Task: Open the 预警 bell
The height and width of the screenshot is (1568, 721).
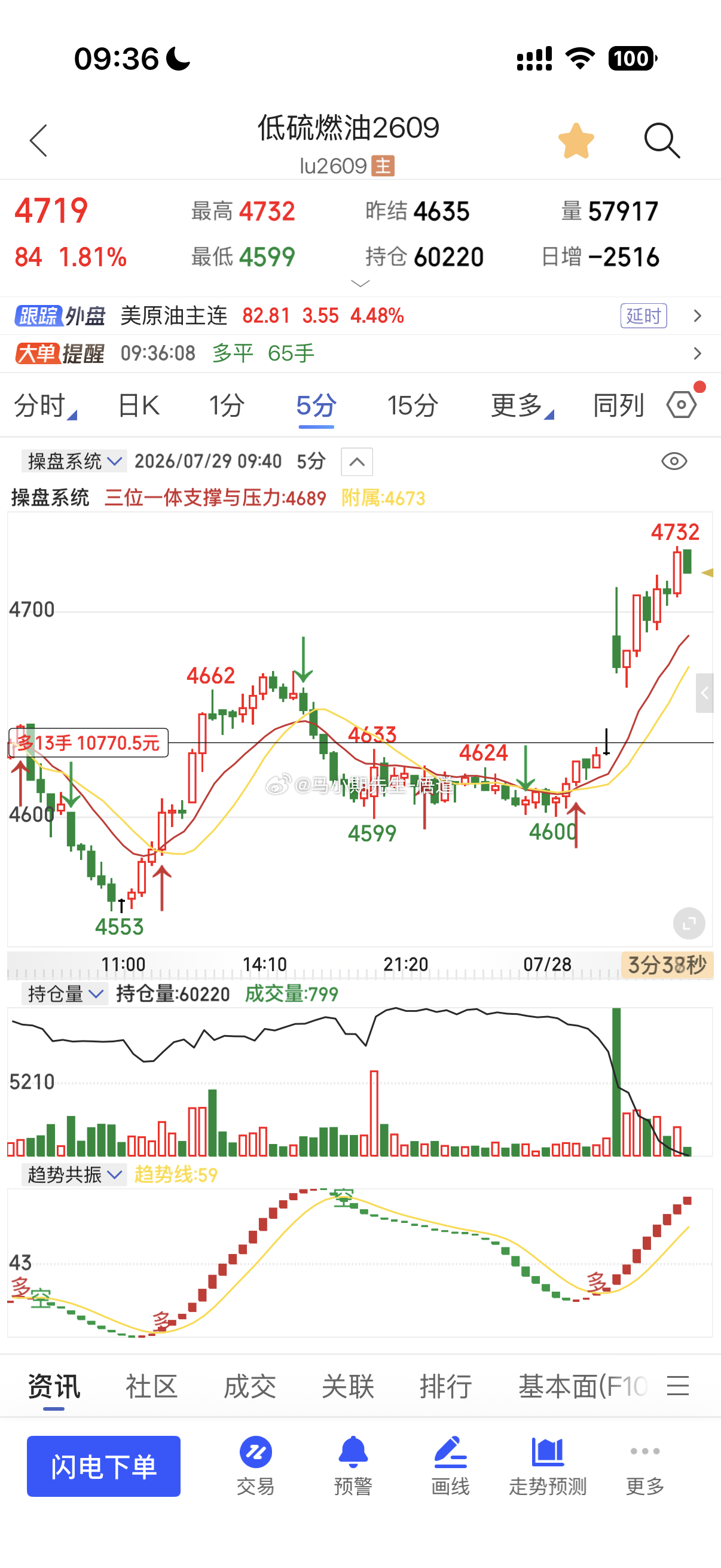Action: [x=353, y=1466]
